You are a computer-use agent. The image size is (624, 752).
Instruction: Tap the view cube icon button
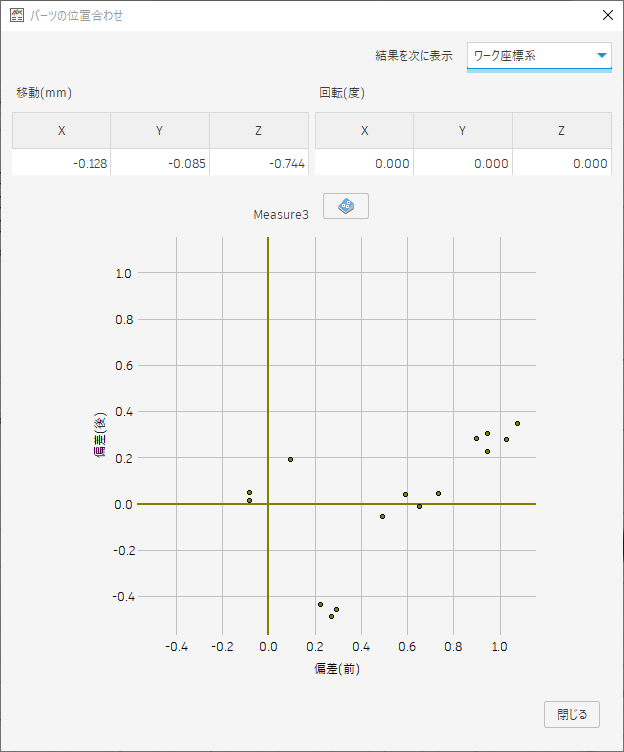coord(346,206)
